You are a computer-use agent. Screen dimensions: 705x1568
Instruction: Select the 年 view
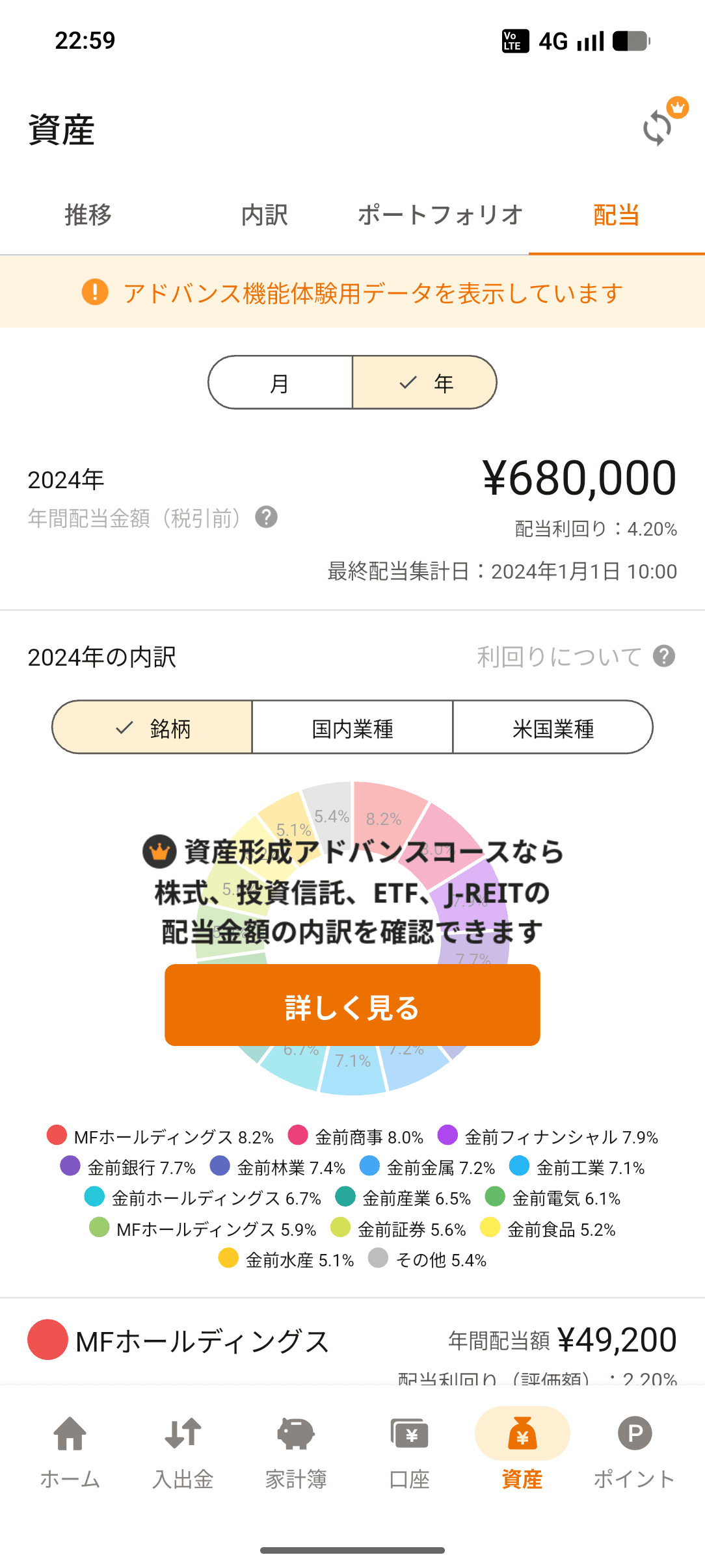425,383
